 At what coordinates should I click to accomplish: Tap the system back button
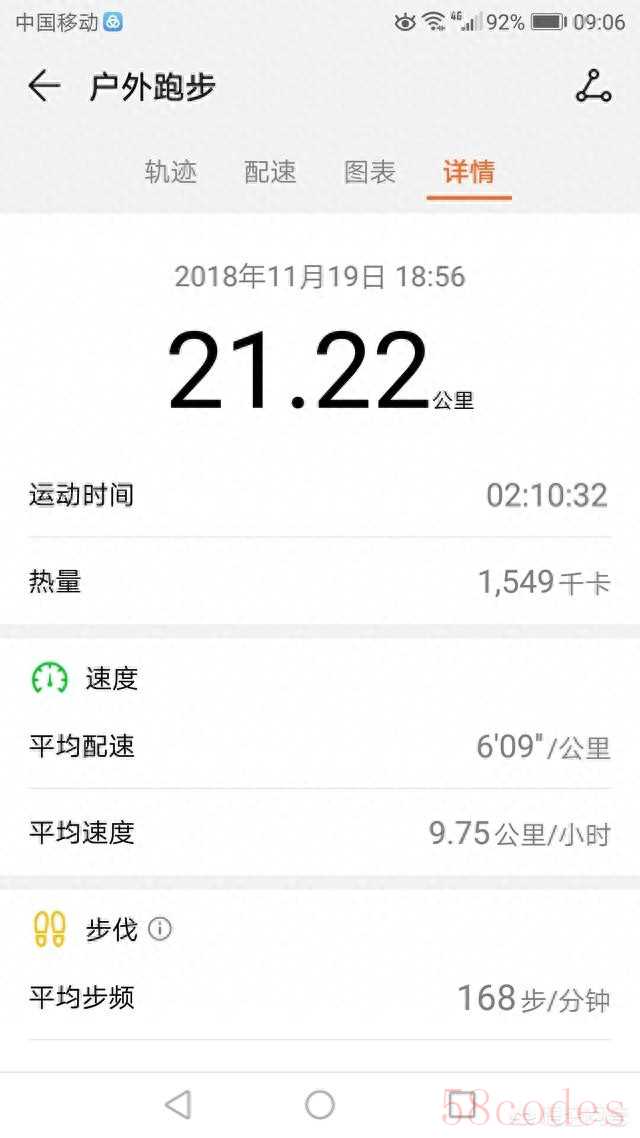[x=178, y=1105]
